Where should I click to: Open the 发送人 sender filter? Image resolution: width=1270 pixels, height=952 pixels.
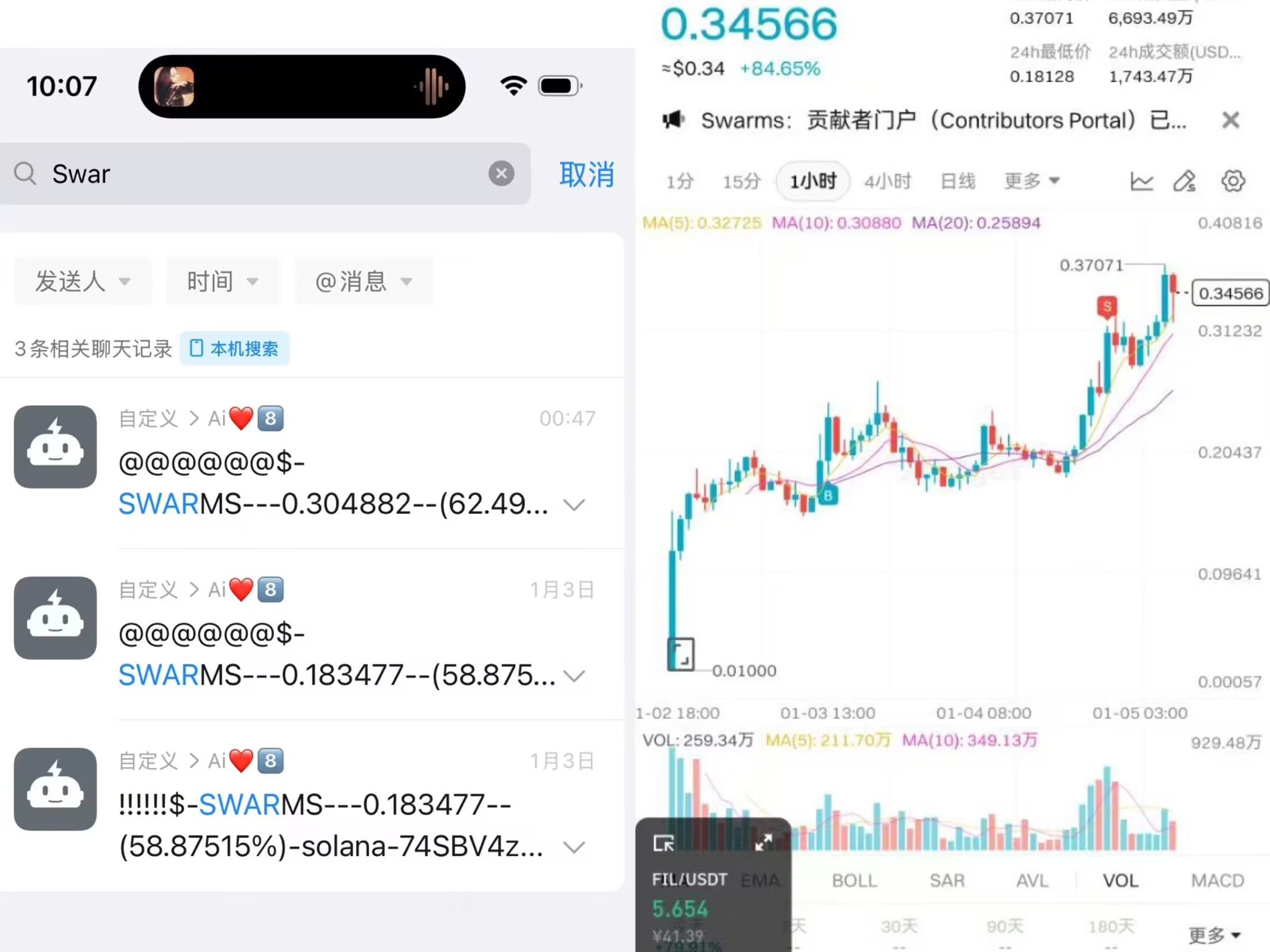coord(82,281)
